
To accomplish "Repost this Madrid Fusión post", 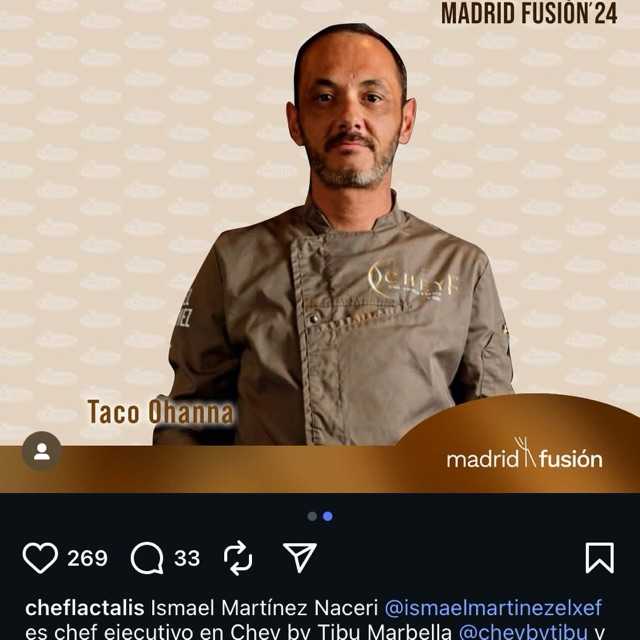I will [x=238, y=558].
